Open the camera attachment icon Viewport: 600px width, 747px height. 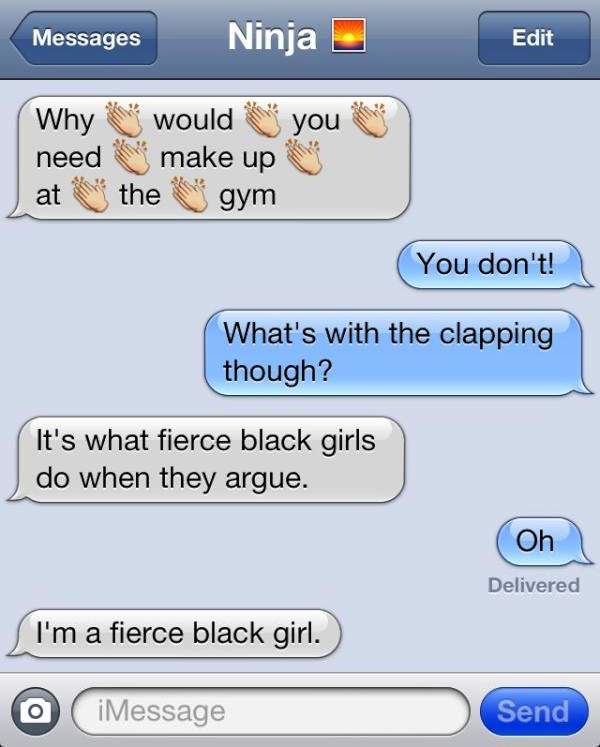[35, 711]
